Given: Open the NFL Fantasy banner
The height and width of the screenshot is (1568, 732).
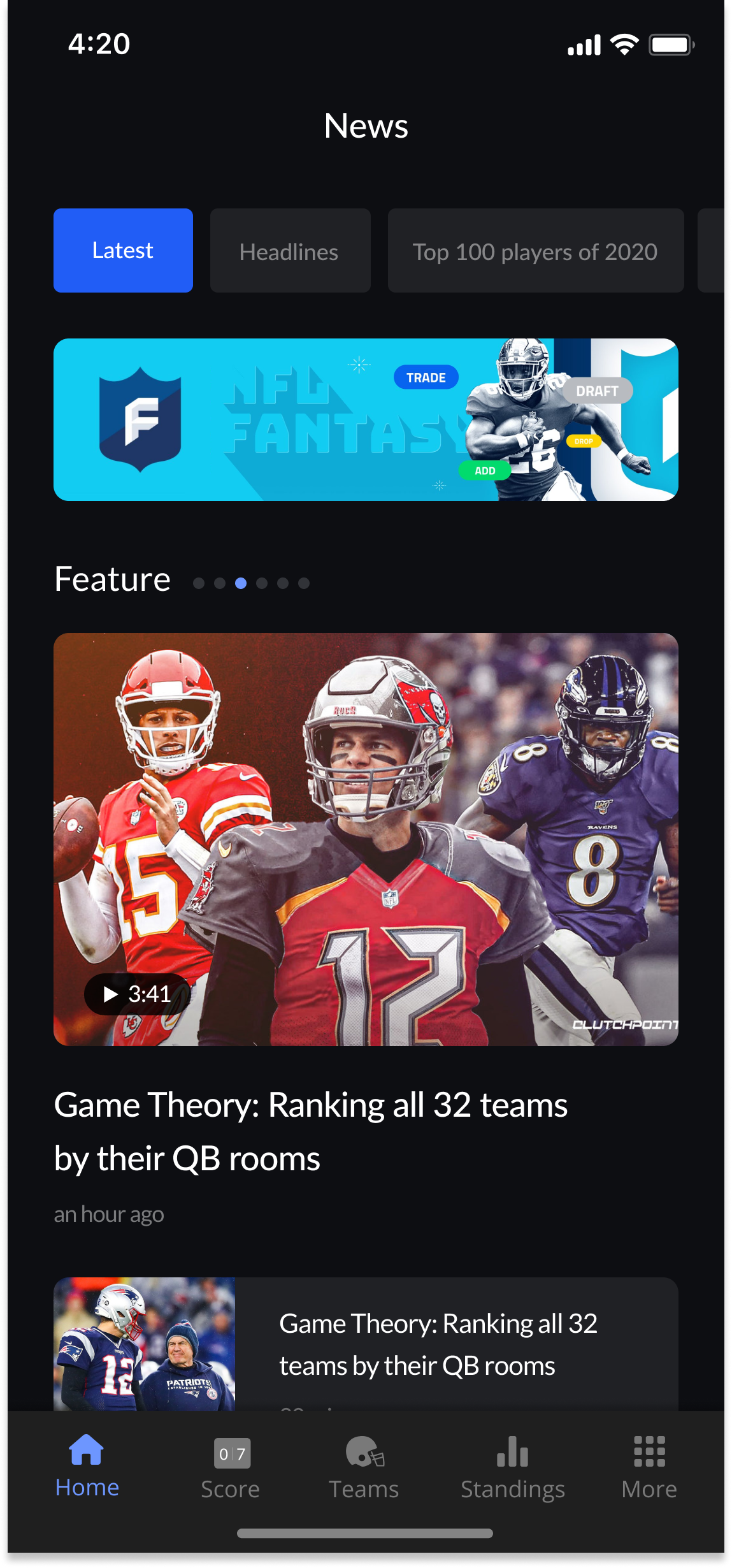Looking at the screenshot, I should point(366,419).
